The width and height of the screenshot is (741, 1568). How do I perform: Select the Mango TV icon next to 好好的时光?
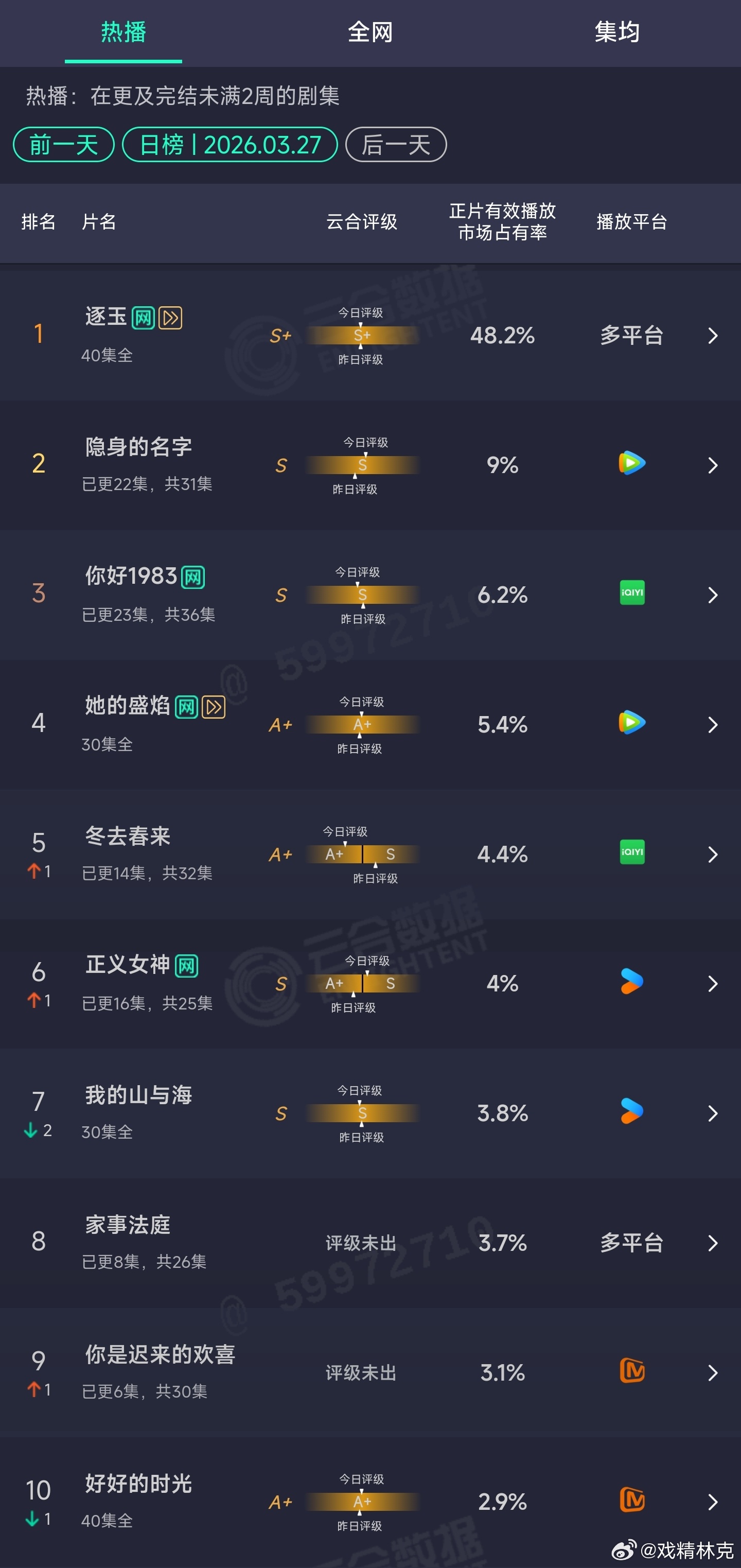tap(631, 1500)
